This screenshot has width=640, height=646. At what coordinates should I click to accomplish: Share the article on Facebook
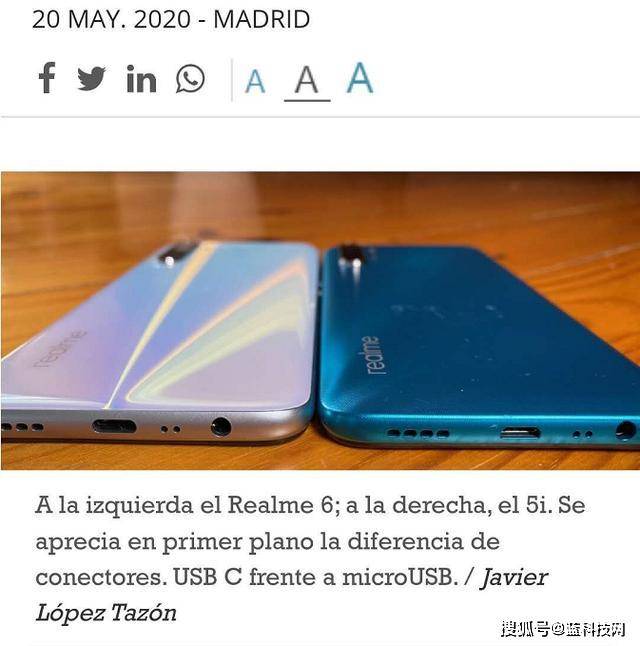click(x=46, y=78)
